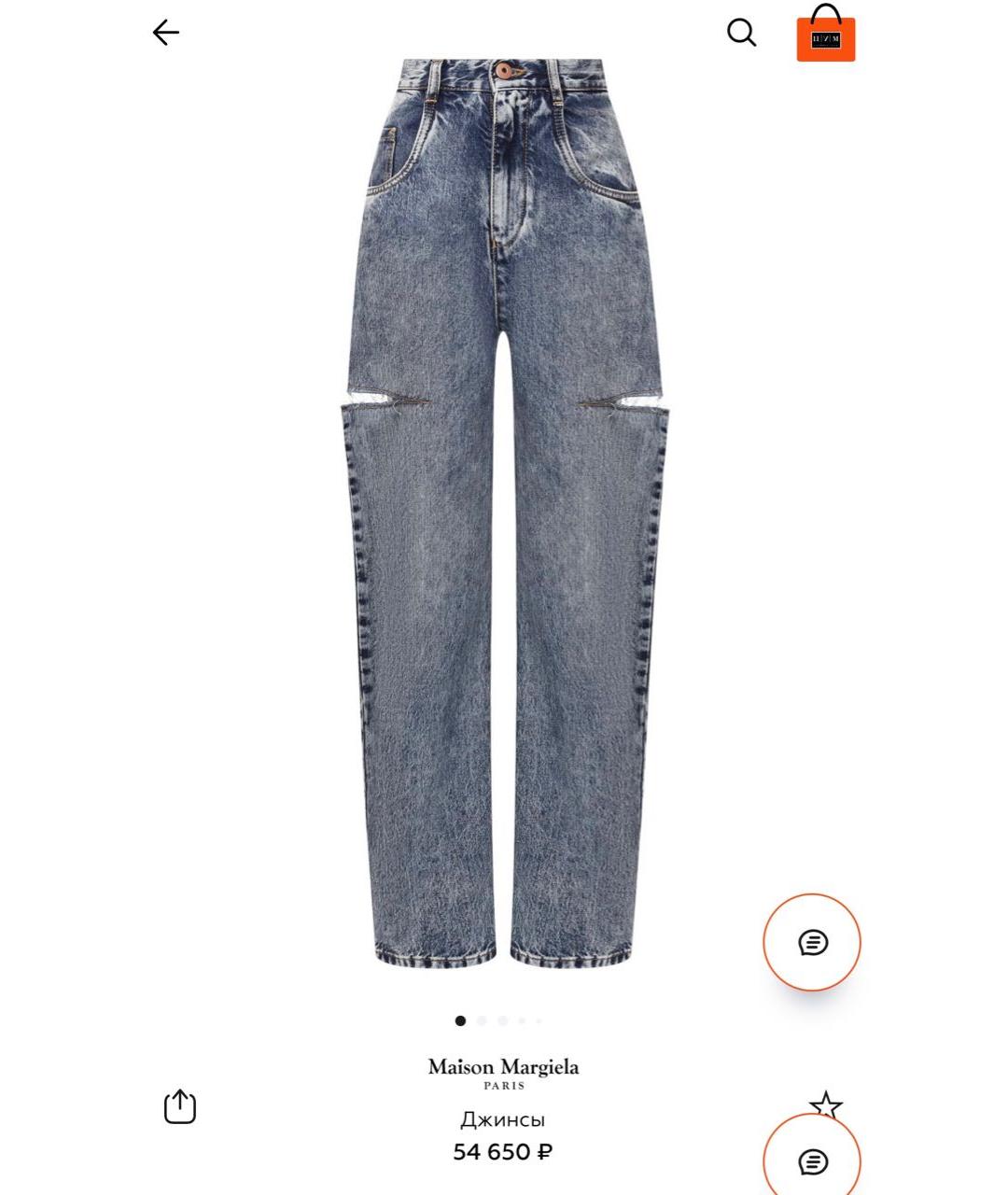Share this Maison Margiela jeans listing
Viewport: 1008px width, 1195px height.
tap(180, 1106)
